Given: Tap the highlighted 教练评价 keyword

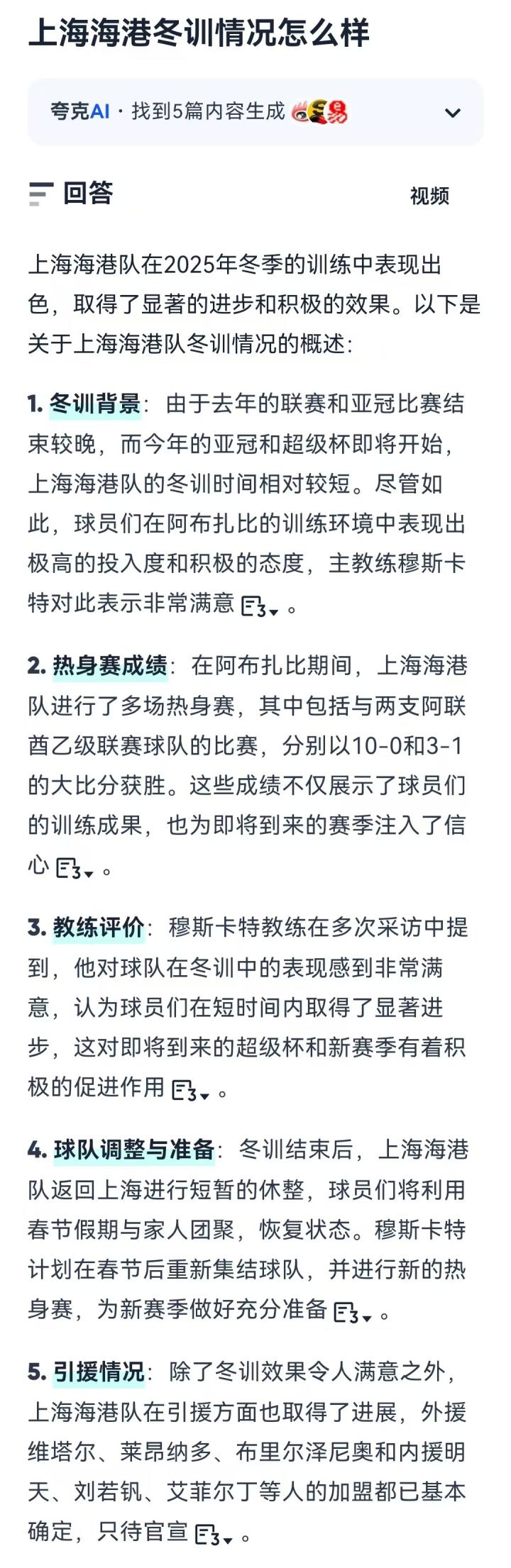Looking at the screenshot, I should pyautogui.click(x=99, y=928).
